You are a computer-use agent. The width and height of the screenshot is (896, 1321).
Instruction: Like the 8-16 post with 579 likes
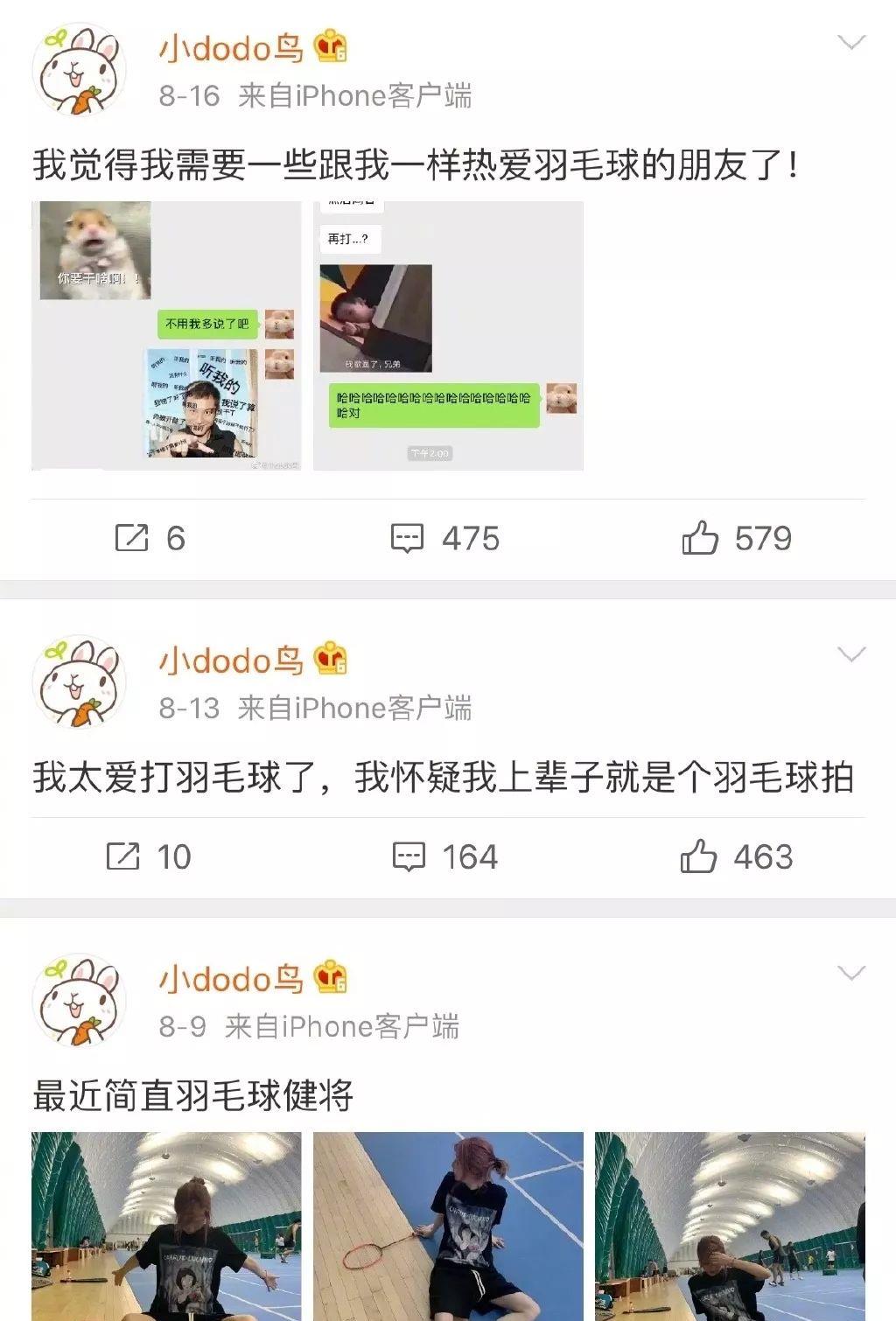tap(737, 538)
